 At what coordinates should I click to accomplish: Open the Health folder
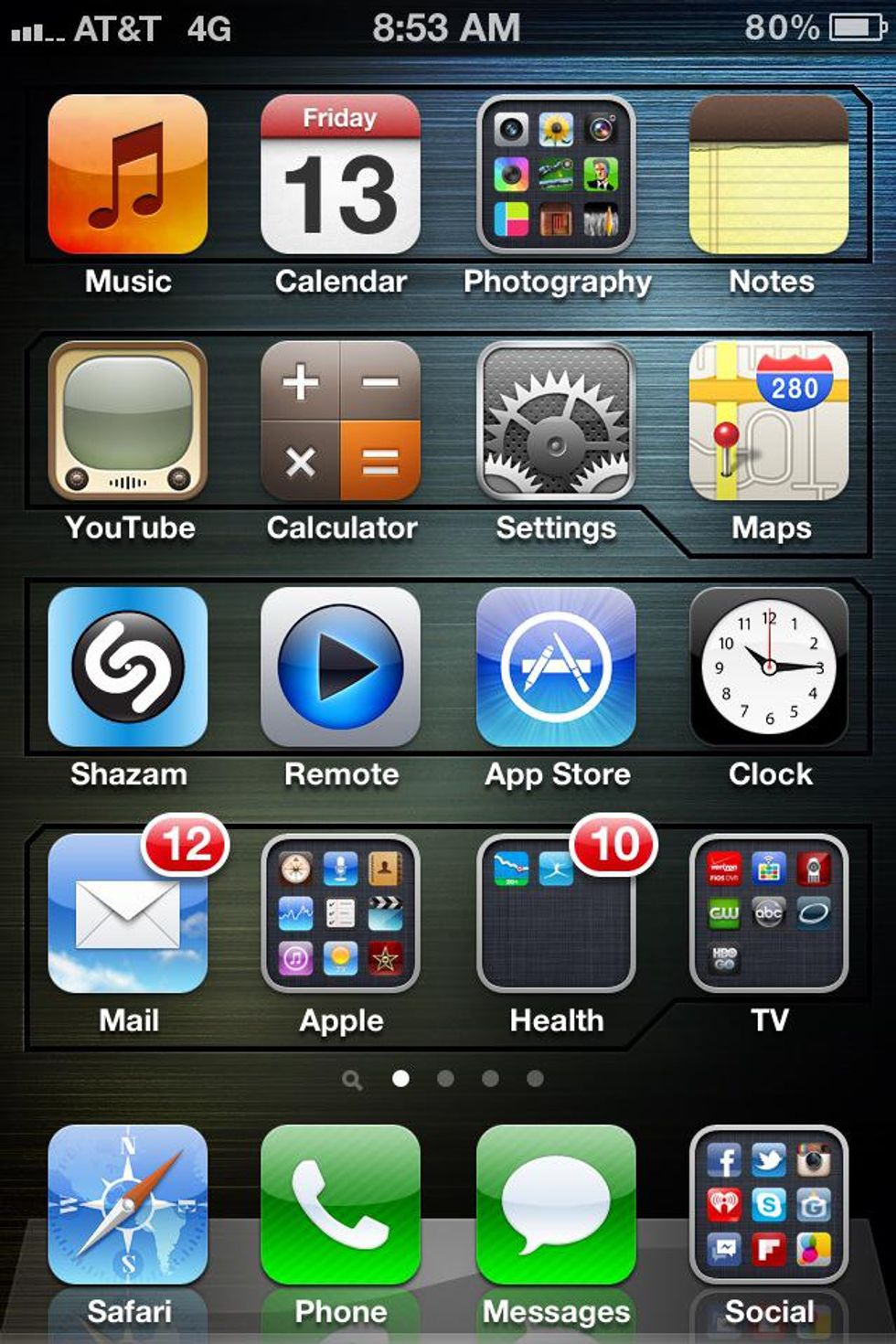[x=556, y=912]
